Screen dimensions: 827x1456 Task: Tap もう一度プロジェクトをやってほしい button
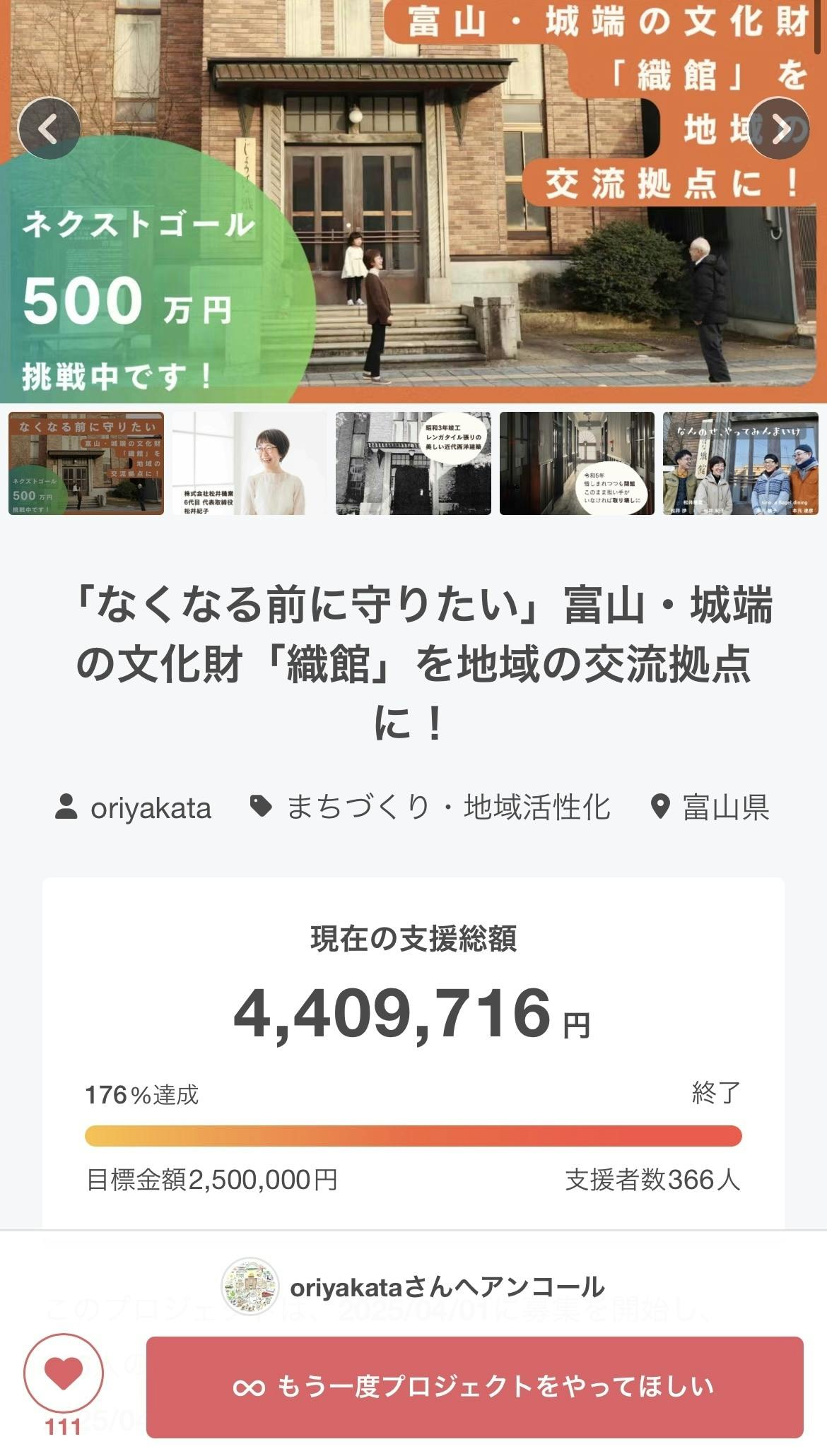(x=474, y=1386)
